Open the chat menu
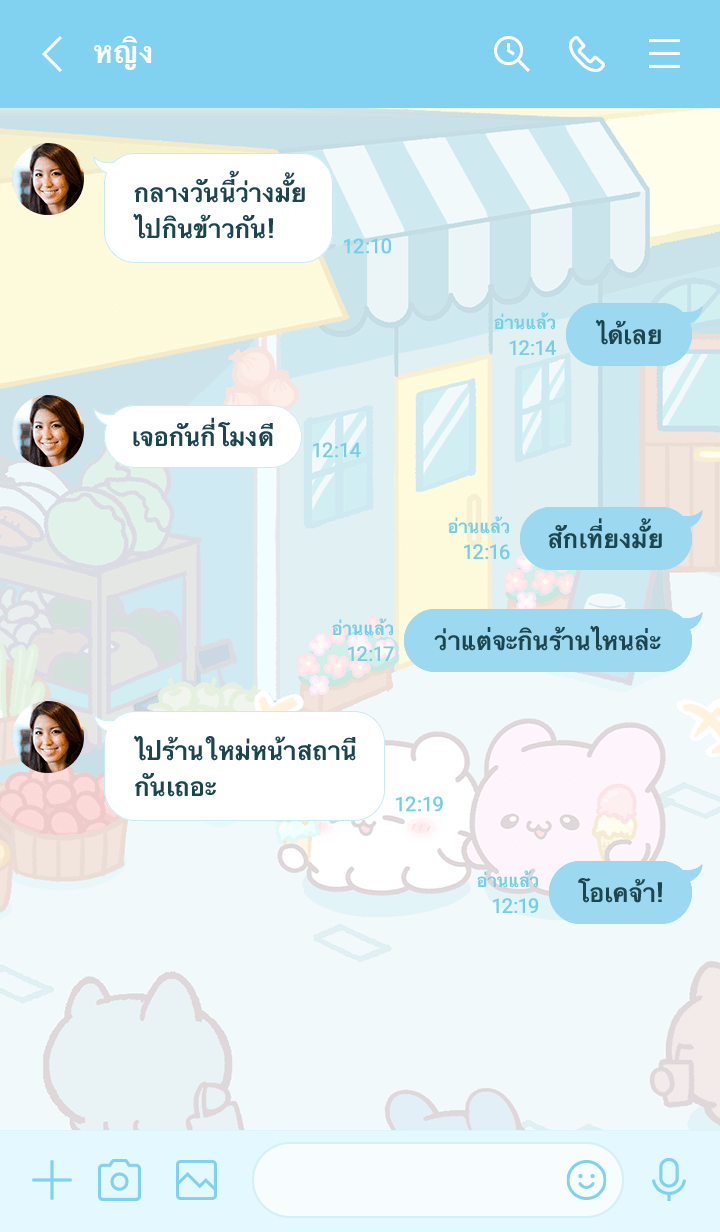 click(664, 54)
